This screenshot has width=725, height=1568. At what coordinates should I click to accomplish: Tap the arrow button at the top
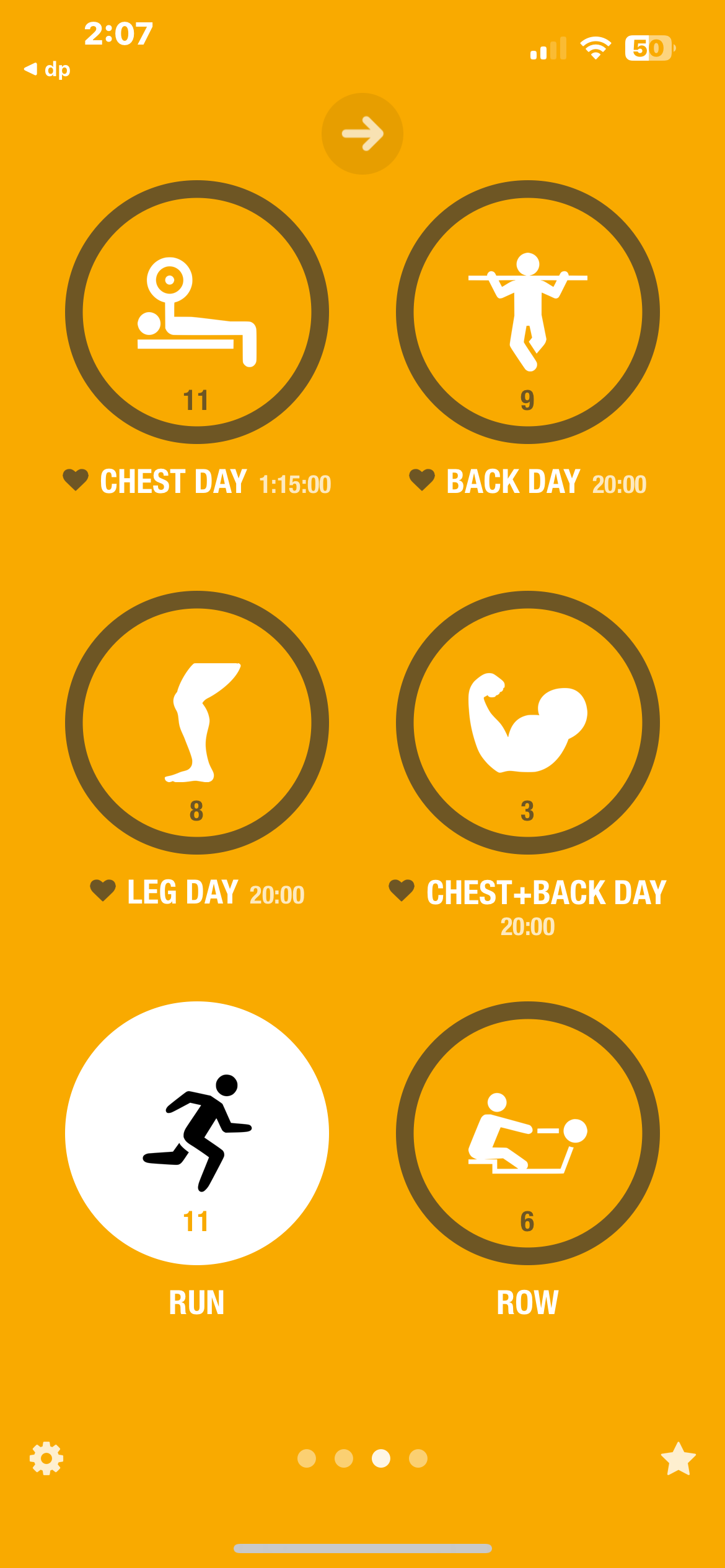[x=362, y=134]
